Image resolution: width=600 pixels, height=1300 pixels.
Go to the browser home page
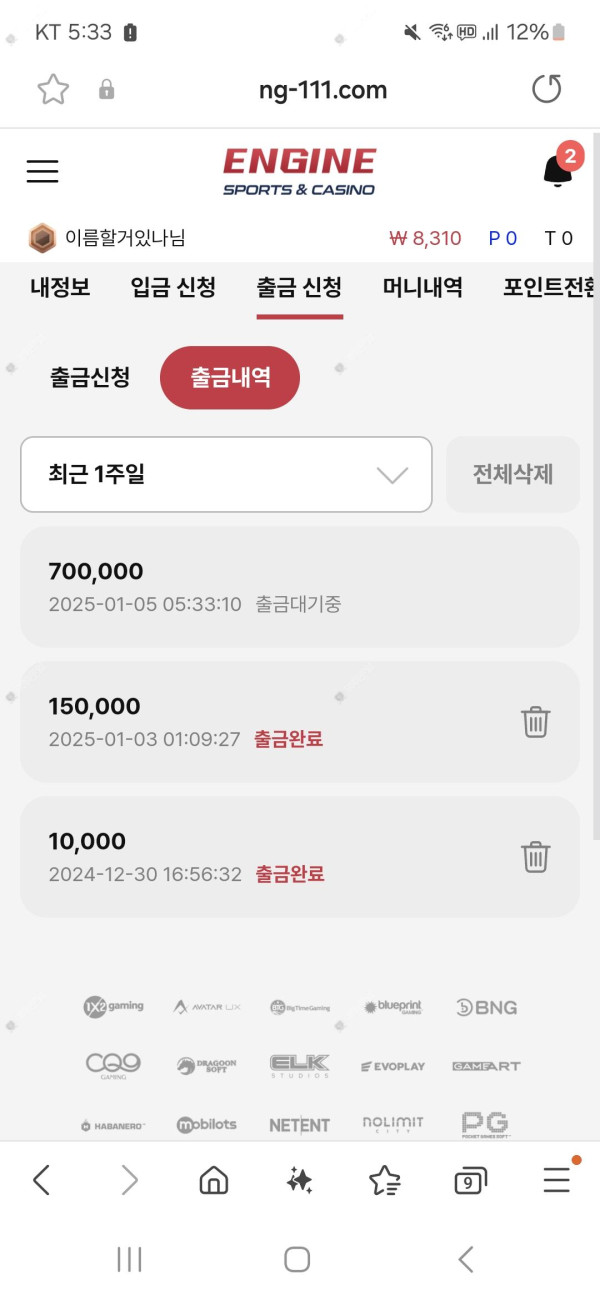click(213, 1181)
